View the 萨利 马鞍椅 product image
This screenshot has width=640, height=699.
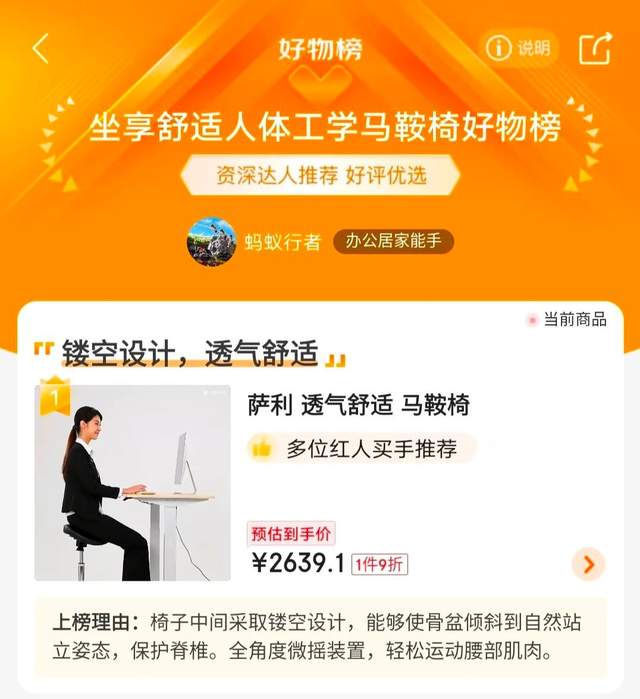click(132, 483)
